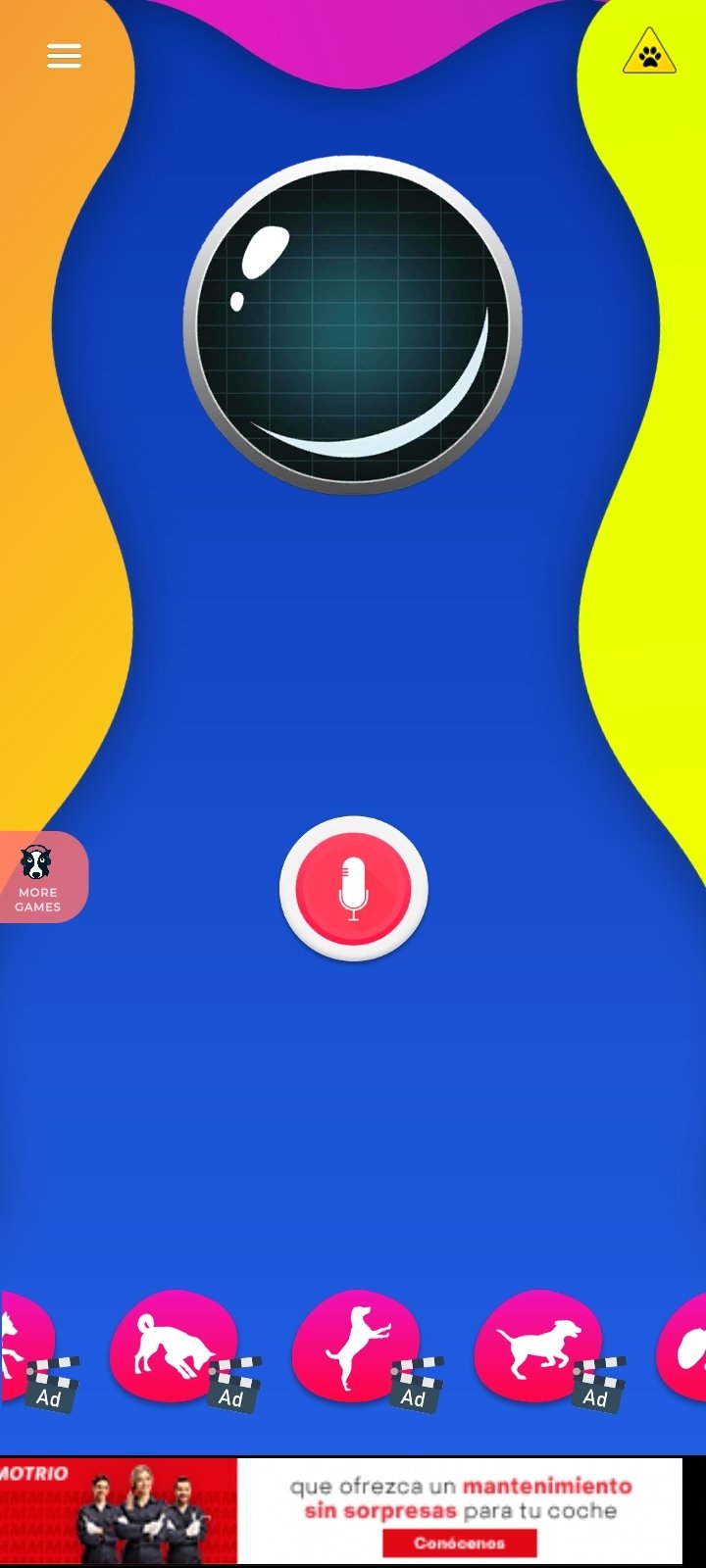Open the hamburger menu
The height and width of the screenshot is (1568, 706).
pyautogui.click(x=64, y=56)
